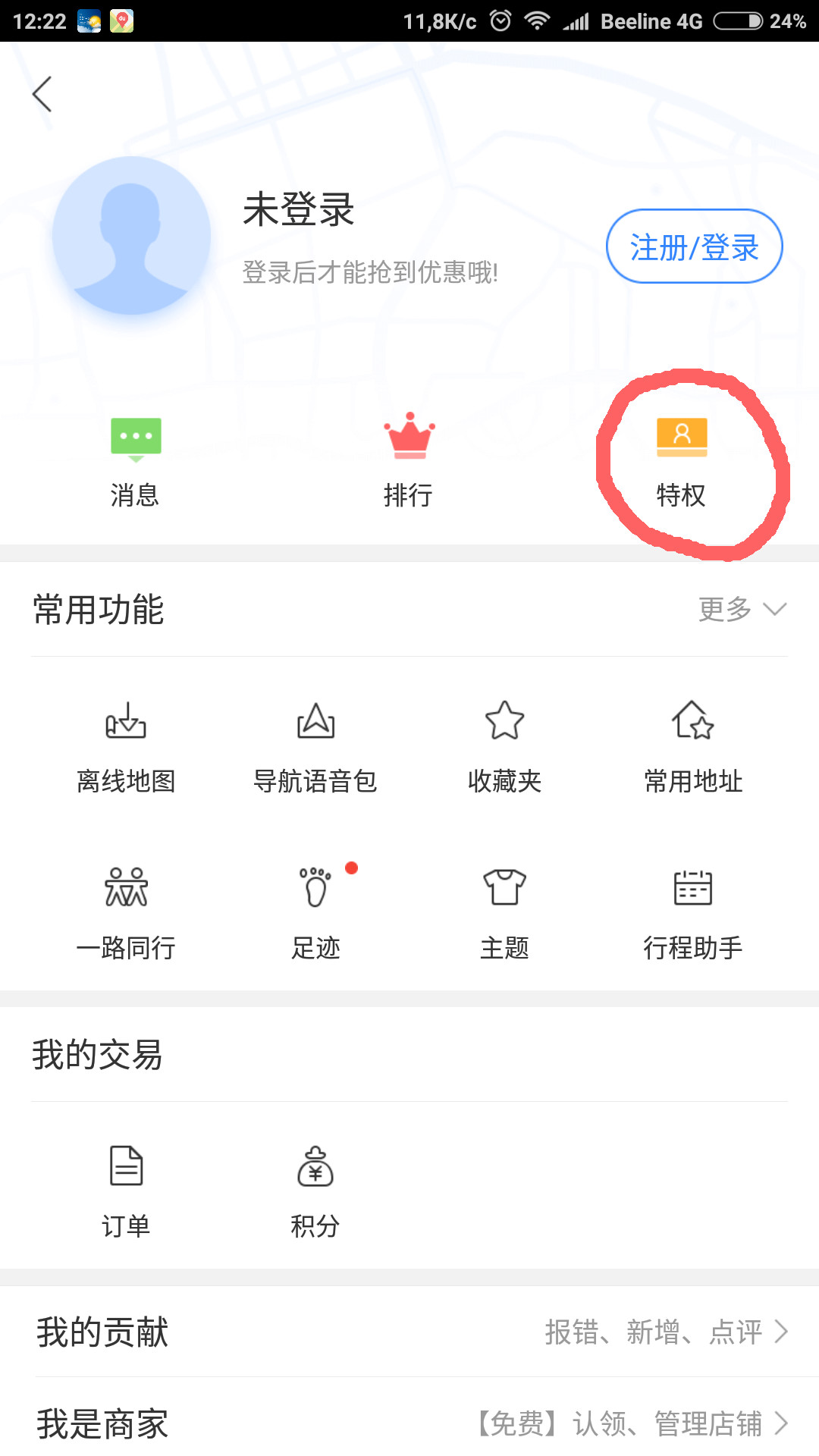The width and height of the screenshot is (819, 1456).
Task: Open the 我是商家 row
Action: coord(409,1423)
